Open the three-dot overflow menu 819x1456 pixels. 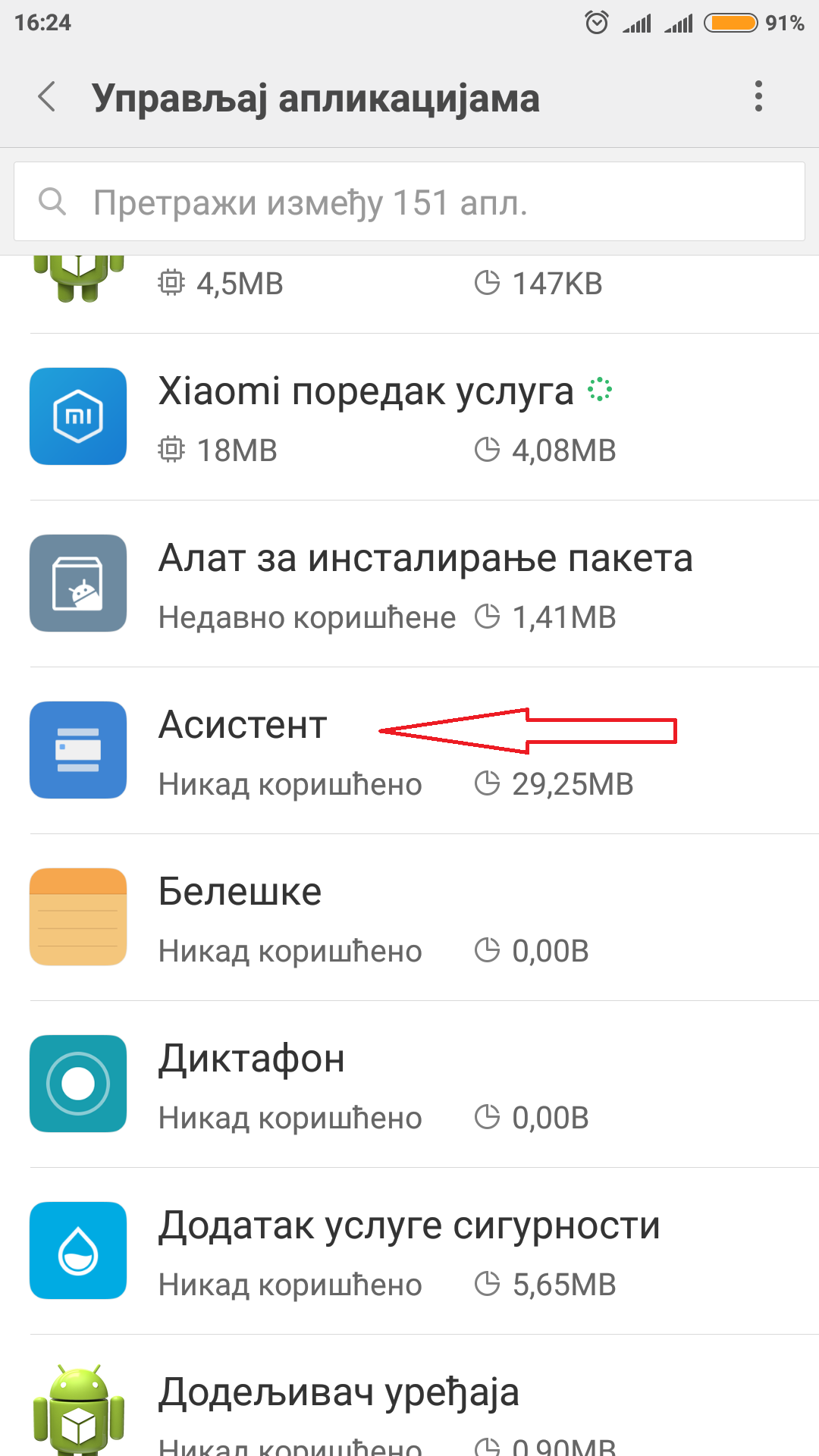click(x=758, y=97)
